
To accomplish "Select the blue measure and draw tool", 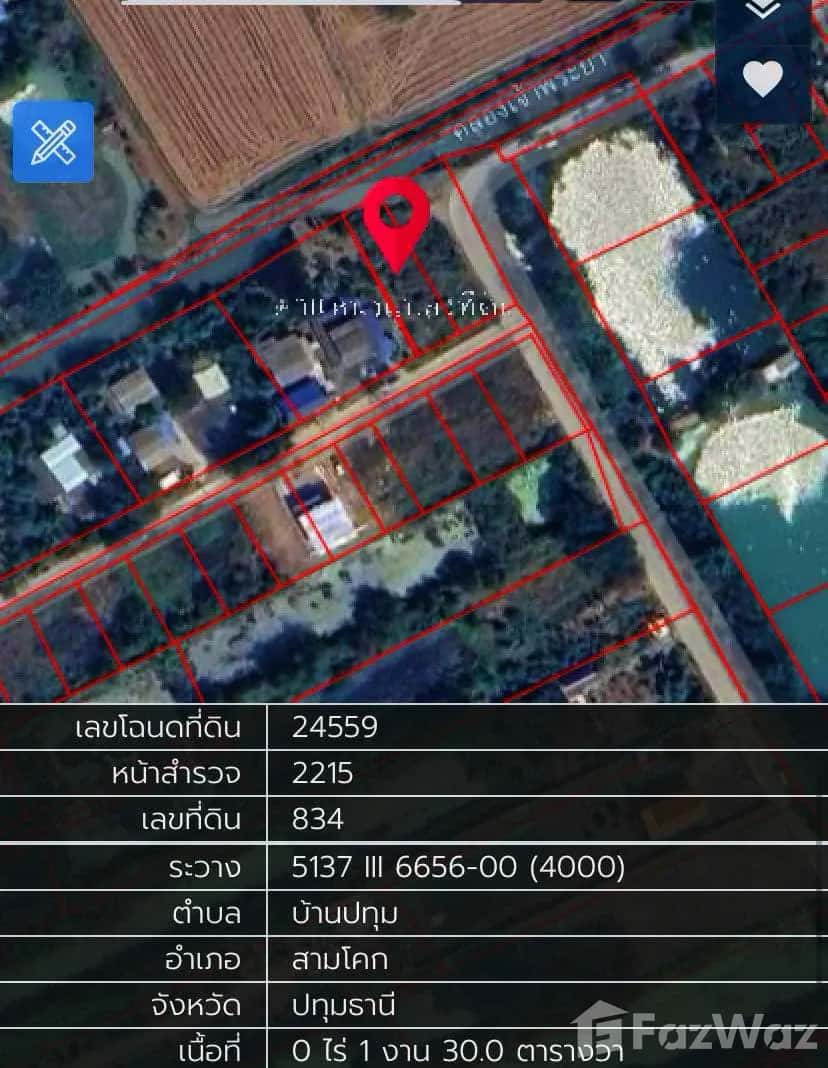I will (51, 142).
